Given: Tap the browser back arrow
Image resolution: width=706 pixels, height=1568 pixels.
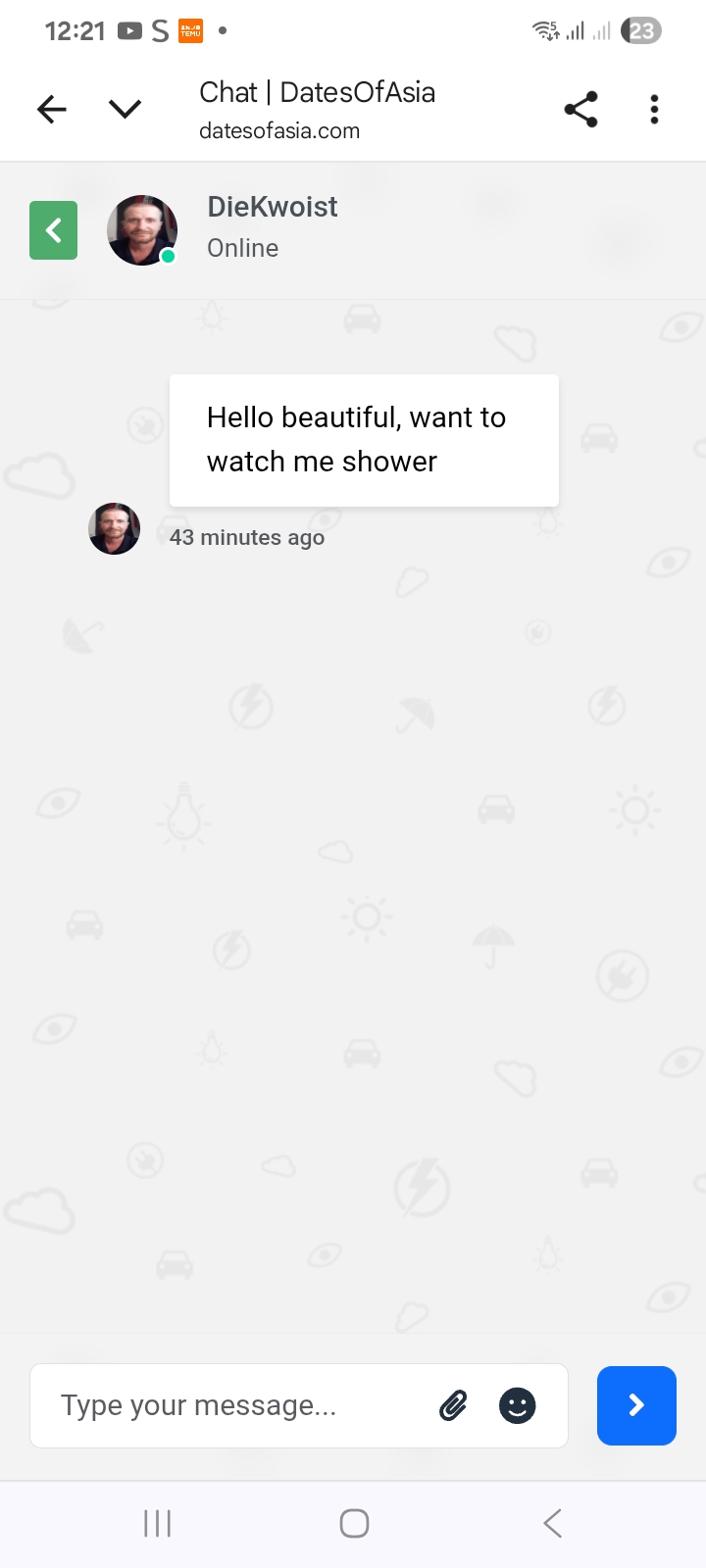Looking at the screenshot, I should (x=52, y=109).
